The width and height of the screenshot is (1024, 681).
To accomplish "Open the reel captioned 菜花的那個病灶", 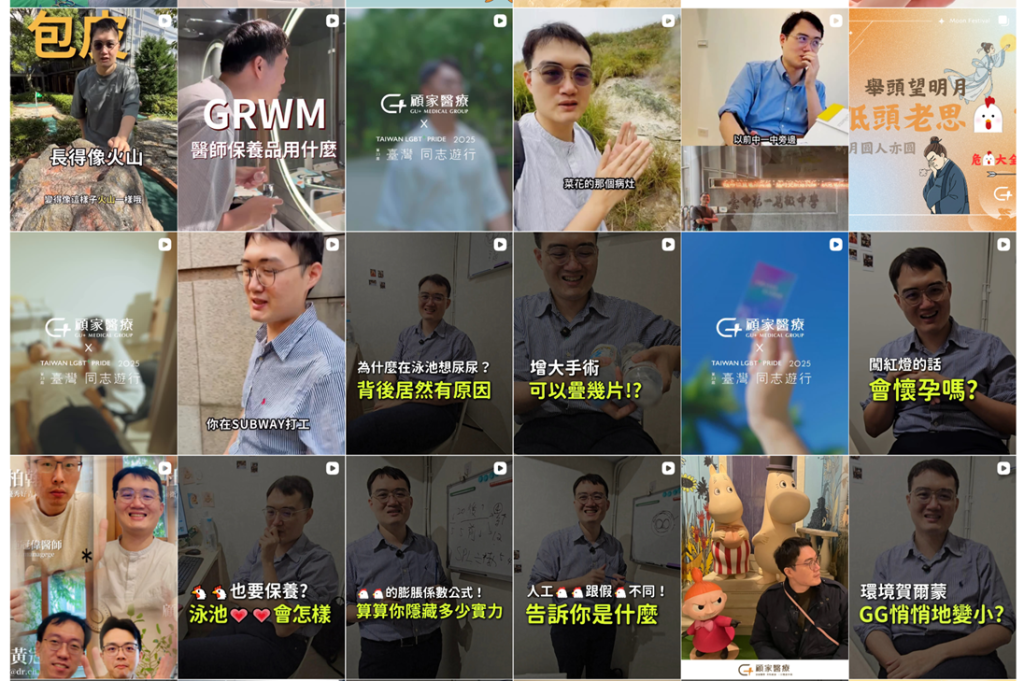I will coord(597,120).
